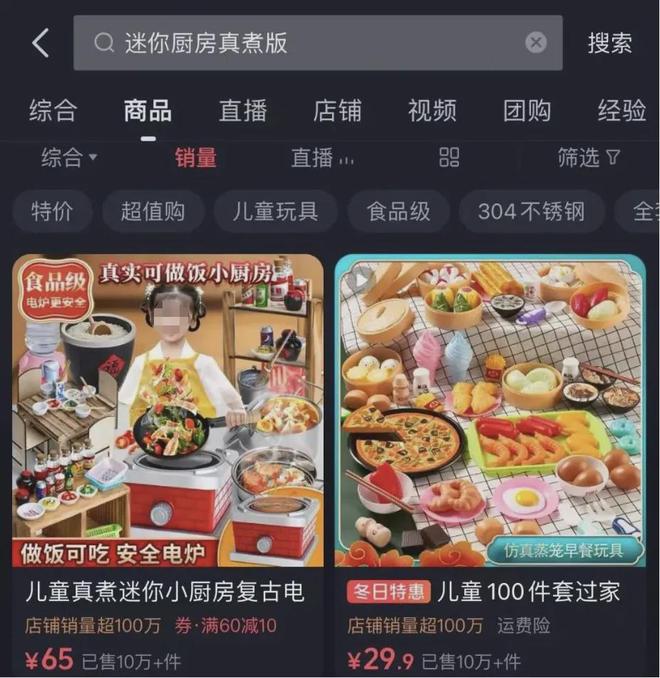Apply the 超值购 chip
This screenshot has width=660, height=678.
point(153,211)
